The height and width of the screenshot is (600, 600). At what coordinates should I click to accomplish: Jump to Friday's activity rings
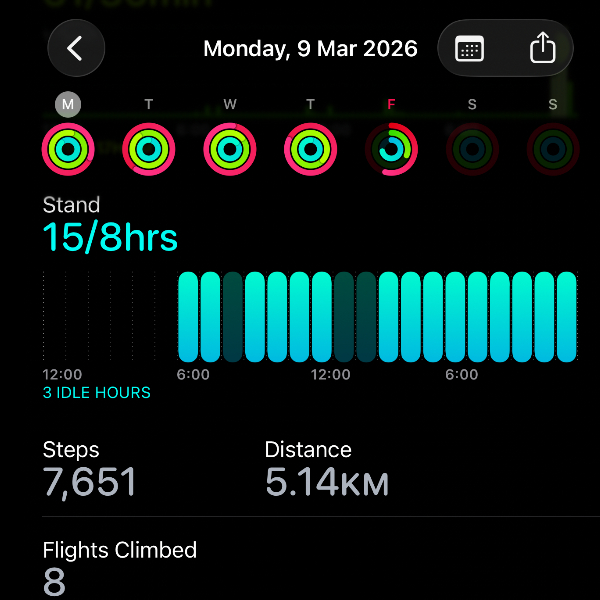click(391, 149)
